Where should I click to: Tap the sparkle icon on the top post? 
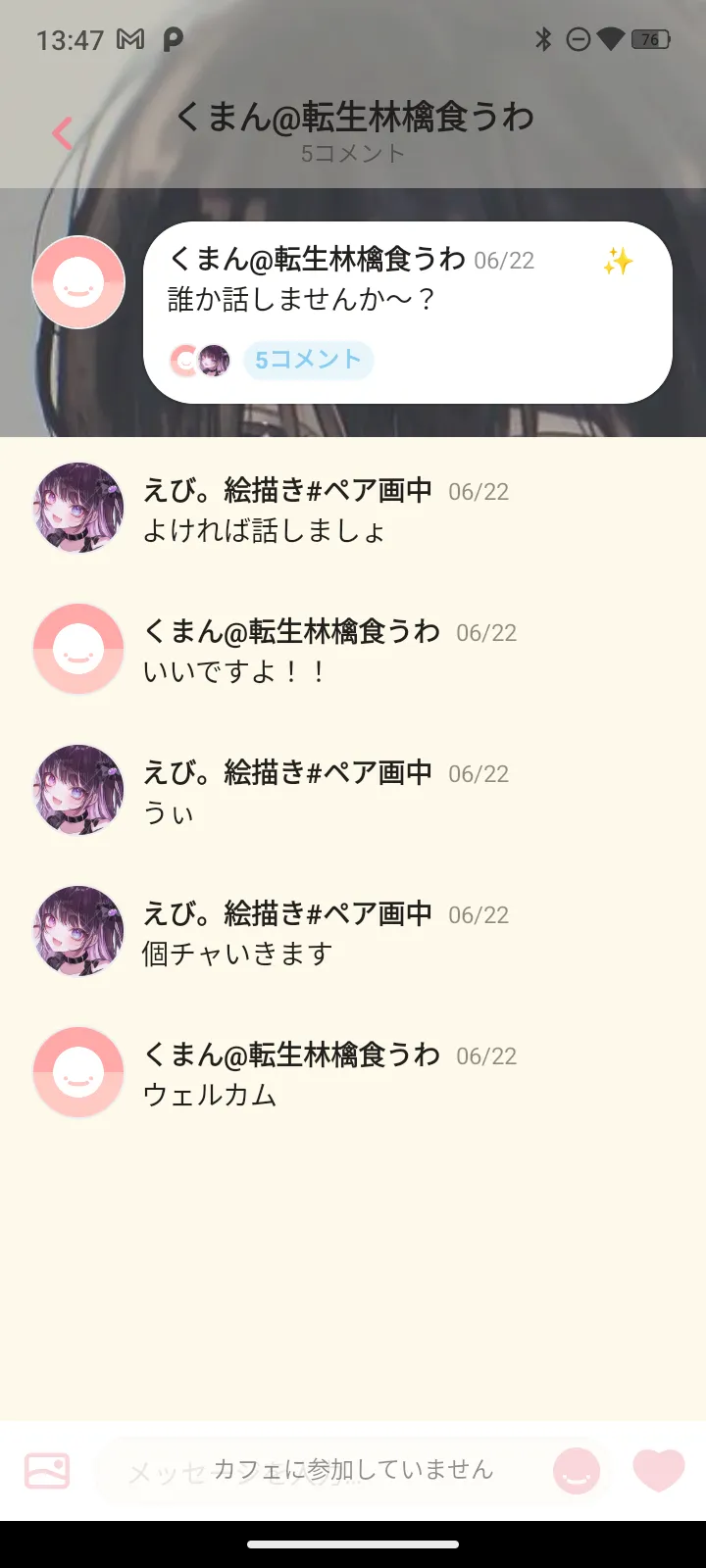[x=618, y=262]
